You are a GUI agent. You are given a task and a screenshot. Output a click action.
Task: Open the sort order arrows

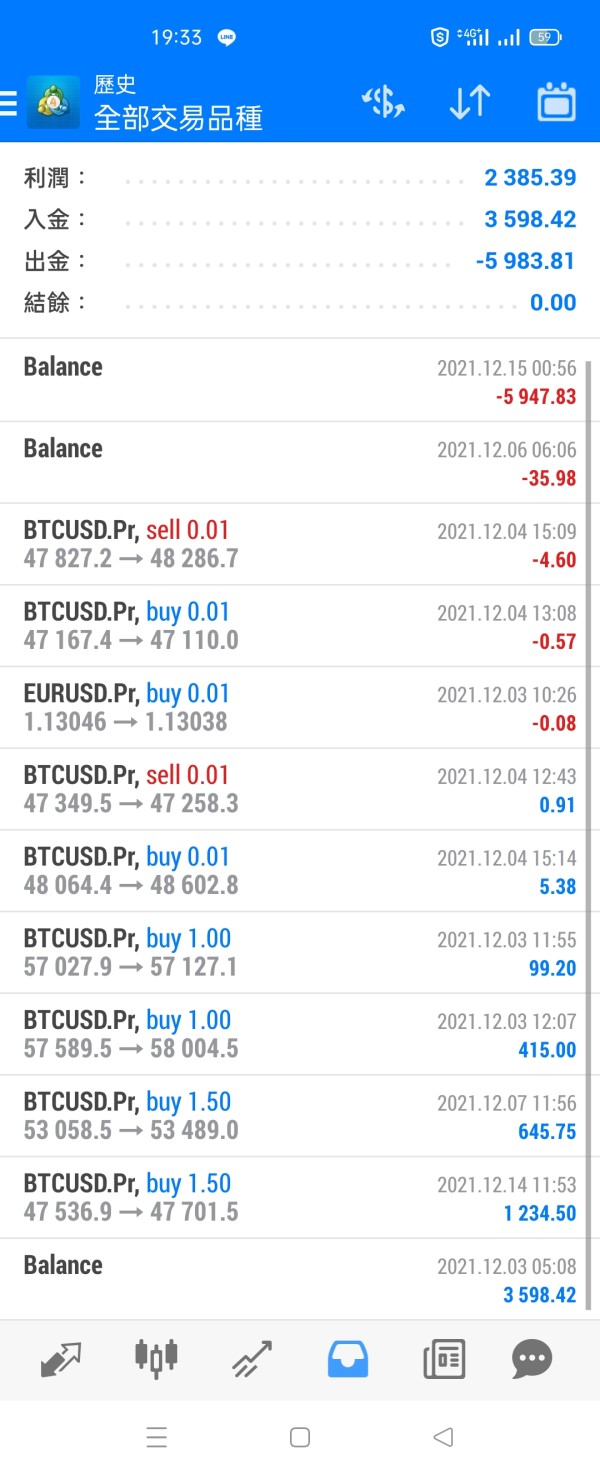click(x=469, y=102)
